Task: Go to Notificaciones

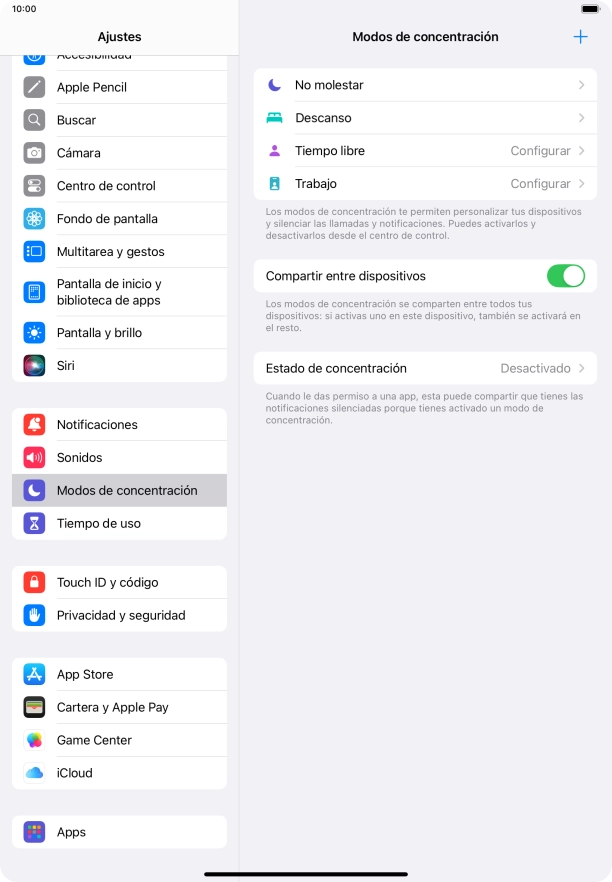Action: point(120,425)
